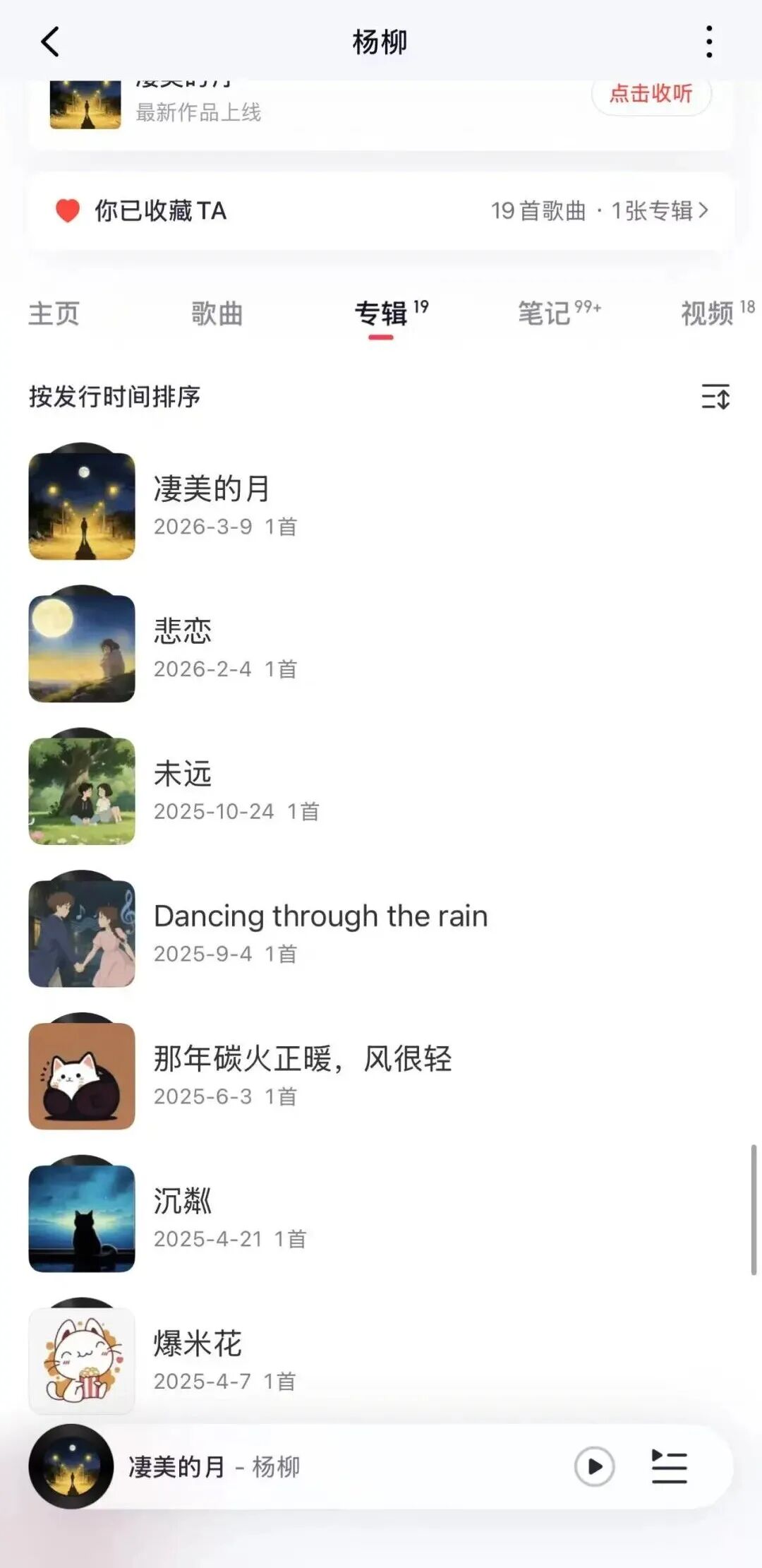Switch to the 主页 tab
762x1568 pixels.
(54, 313)
